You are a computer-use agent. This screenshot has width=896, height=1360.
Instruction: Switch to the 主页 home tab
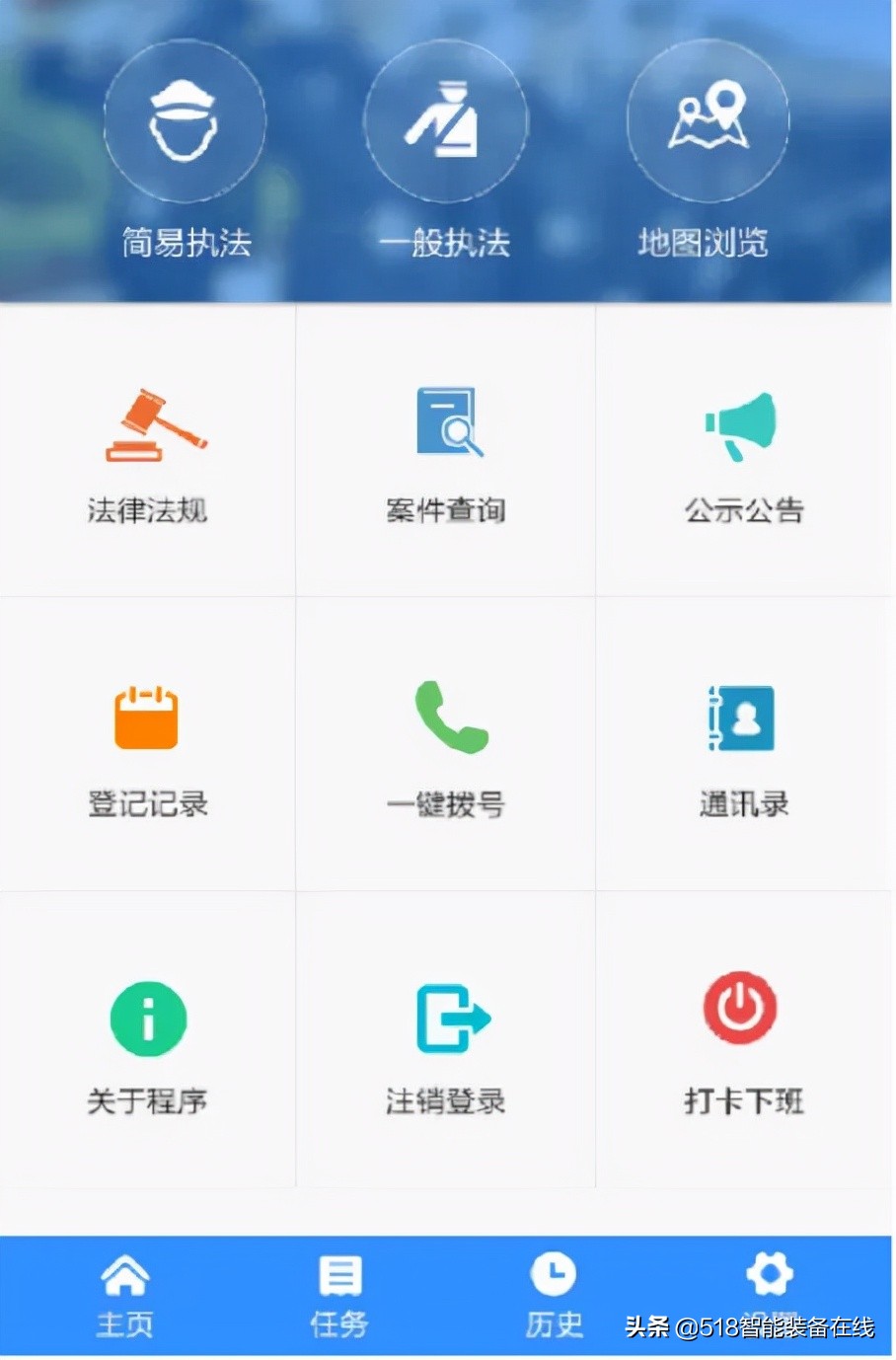(x=124, y=1295)
